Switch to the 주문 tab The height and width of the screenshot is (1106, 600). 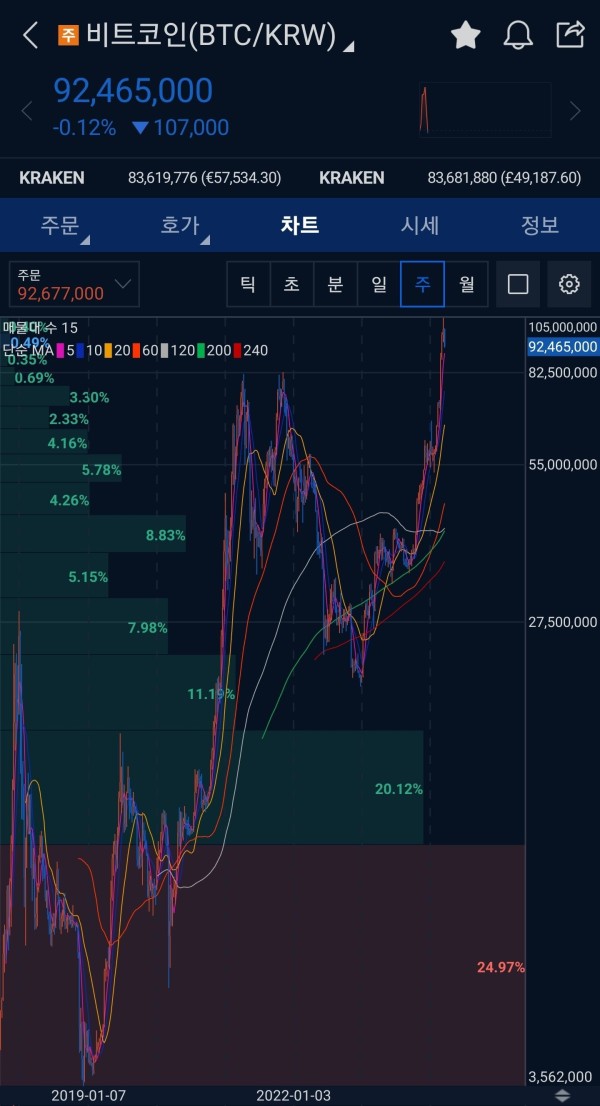click(60, 225)
